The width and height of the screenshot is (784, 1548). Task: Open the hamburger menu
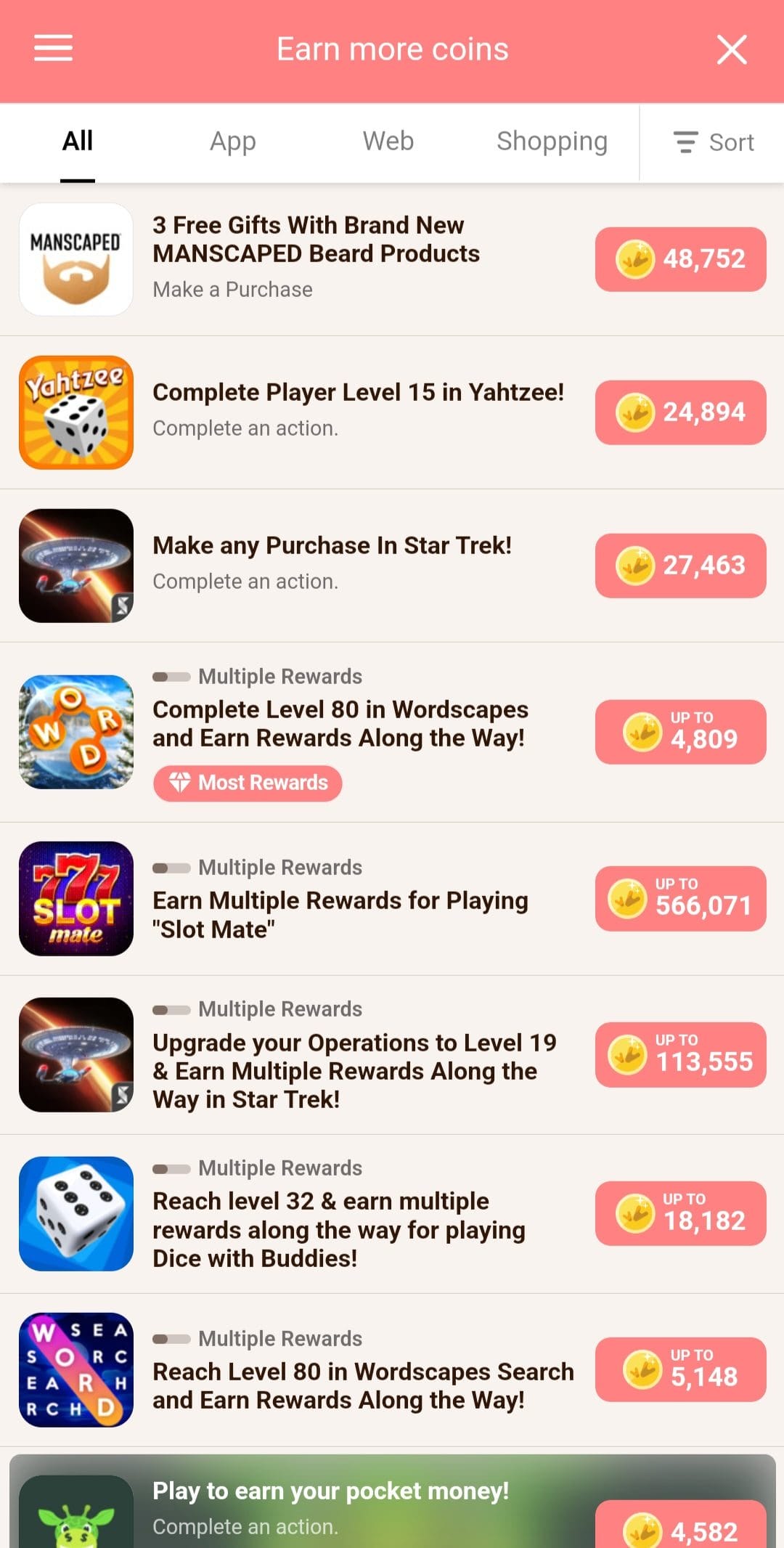tap(53, 48)
